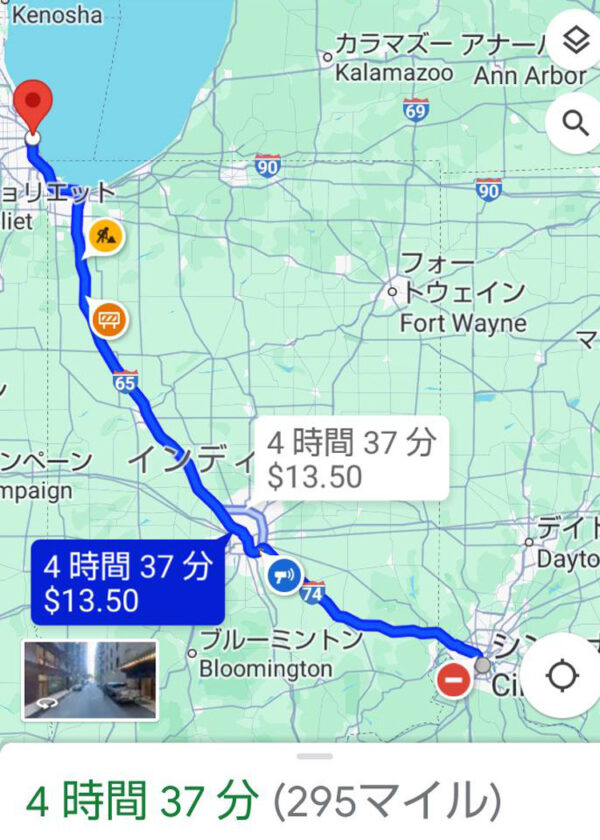The height and width of the screenshot is (840, 600).
Task: View the roadwork construction warning icon
Action: pos(101,236)
